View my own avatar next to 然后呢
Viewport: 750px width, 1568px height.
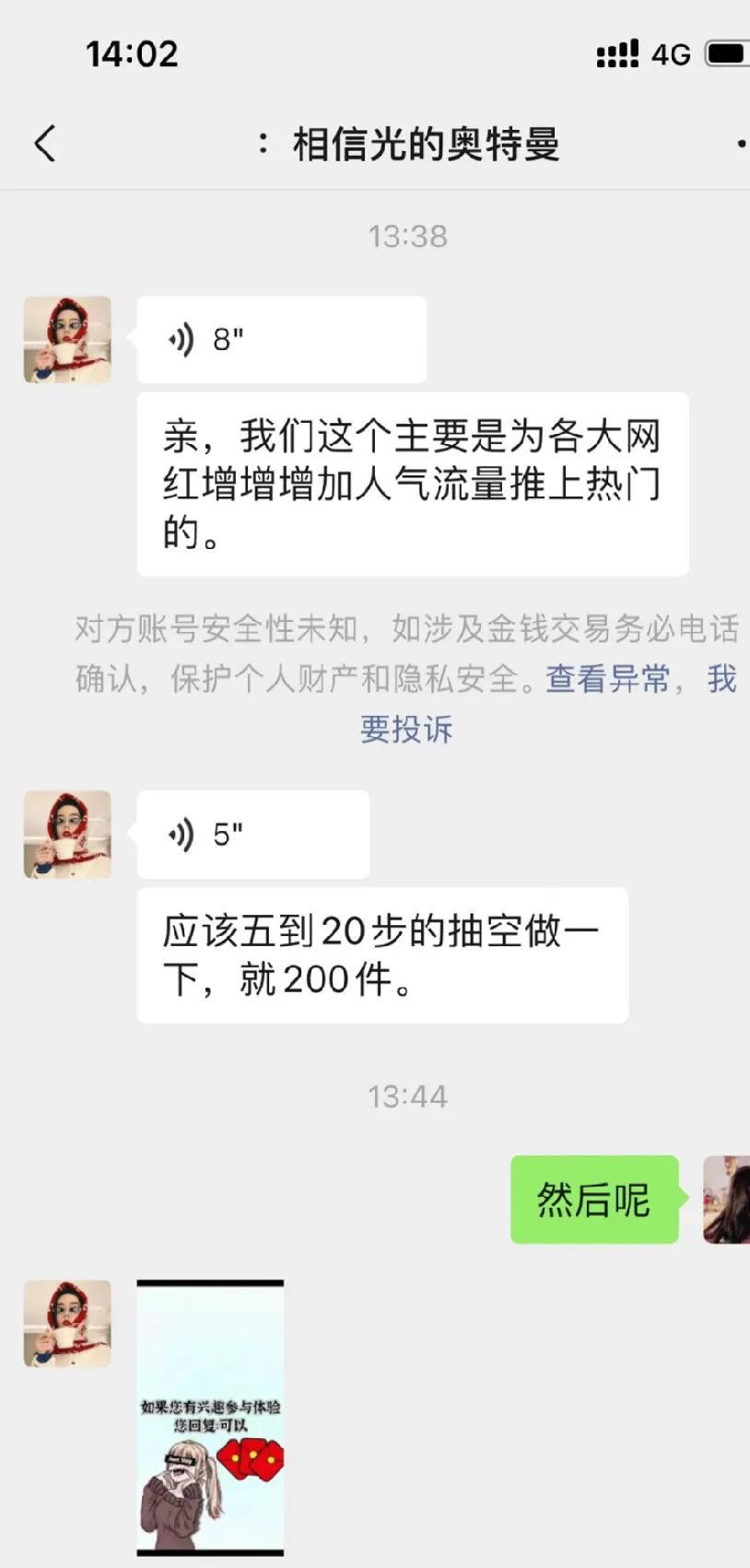point(726,1199)
